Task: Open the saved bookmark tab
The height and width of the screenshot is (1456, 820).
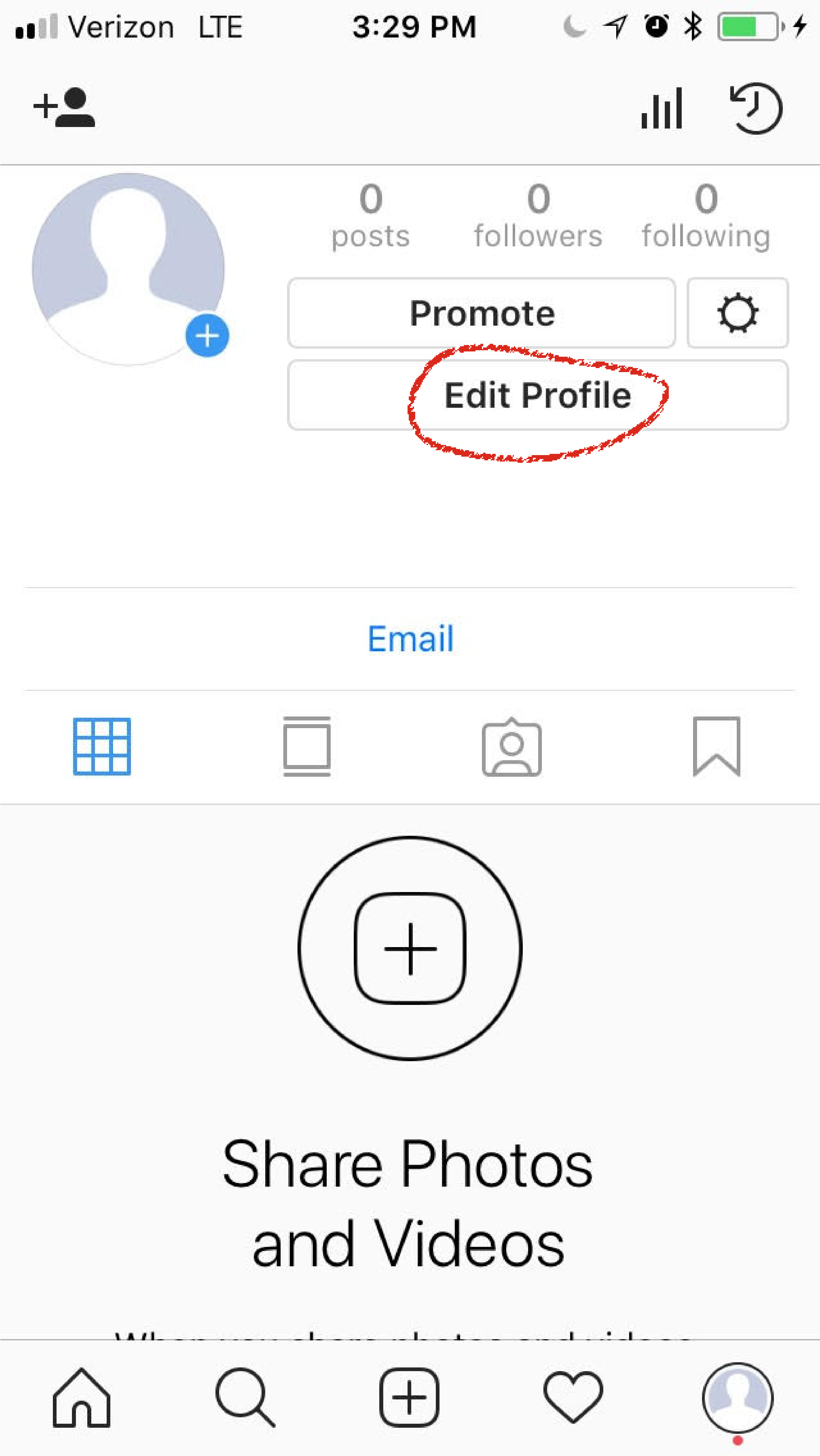Action: (x=717, y=747)
